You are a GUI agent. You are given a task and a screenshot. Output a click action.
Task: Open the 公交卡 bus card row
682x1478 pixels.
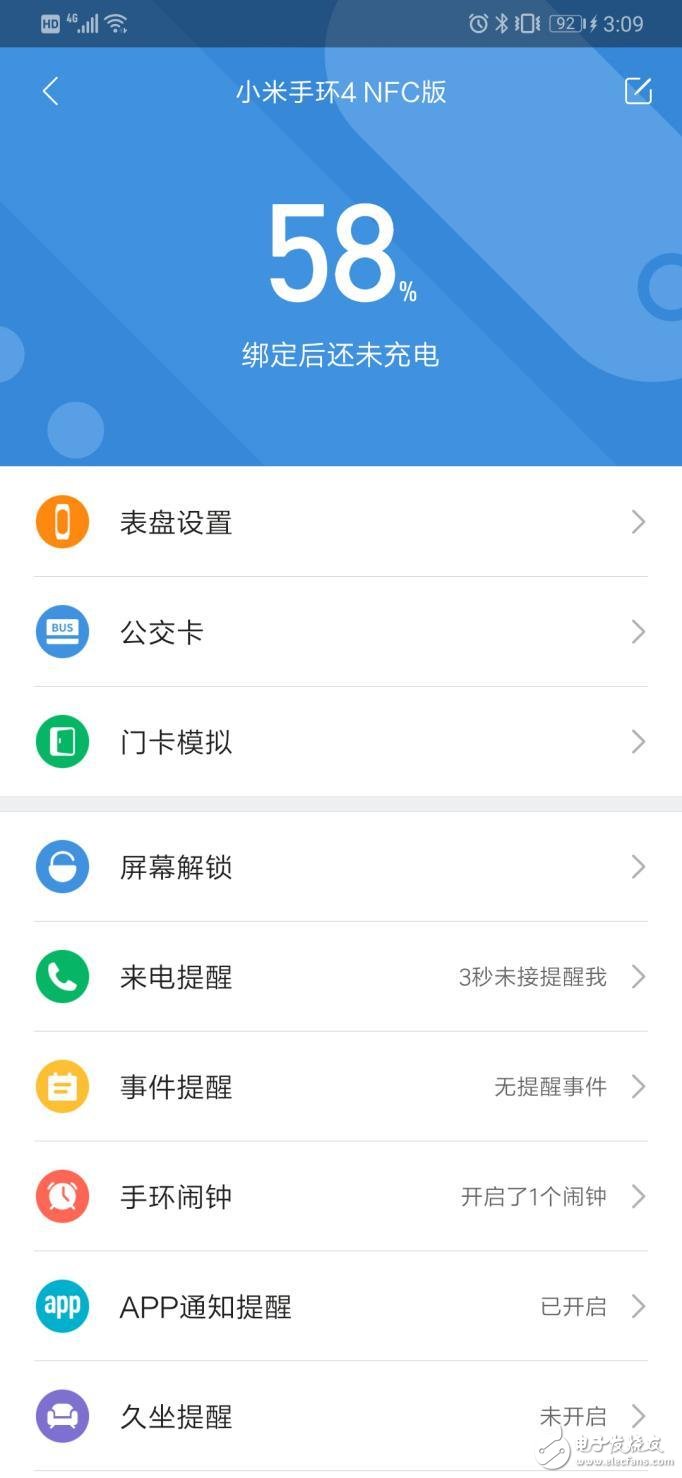(x=340, y=632)
